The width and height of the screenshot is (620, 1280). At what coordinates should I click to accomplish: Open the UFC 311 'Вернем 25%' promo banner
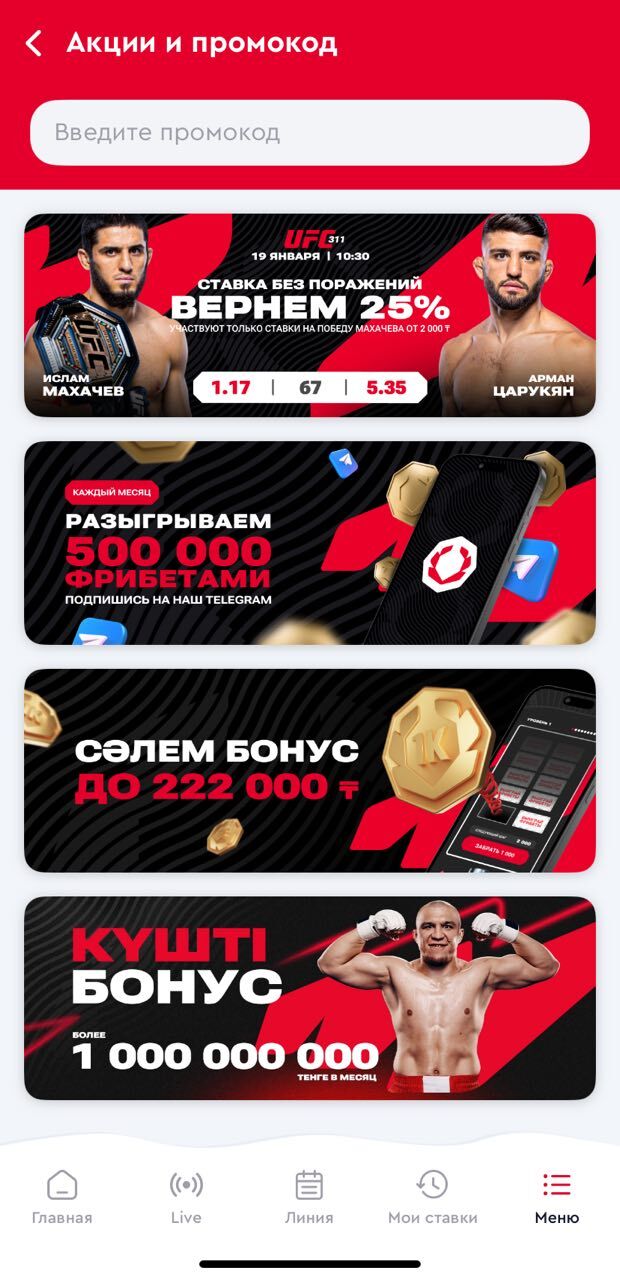tap(310, 315)
